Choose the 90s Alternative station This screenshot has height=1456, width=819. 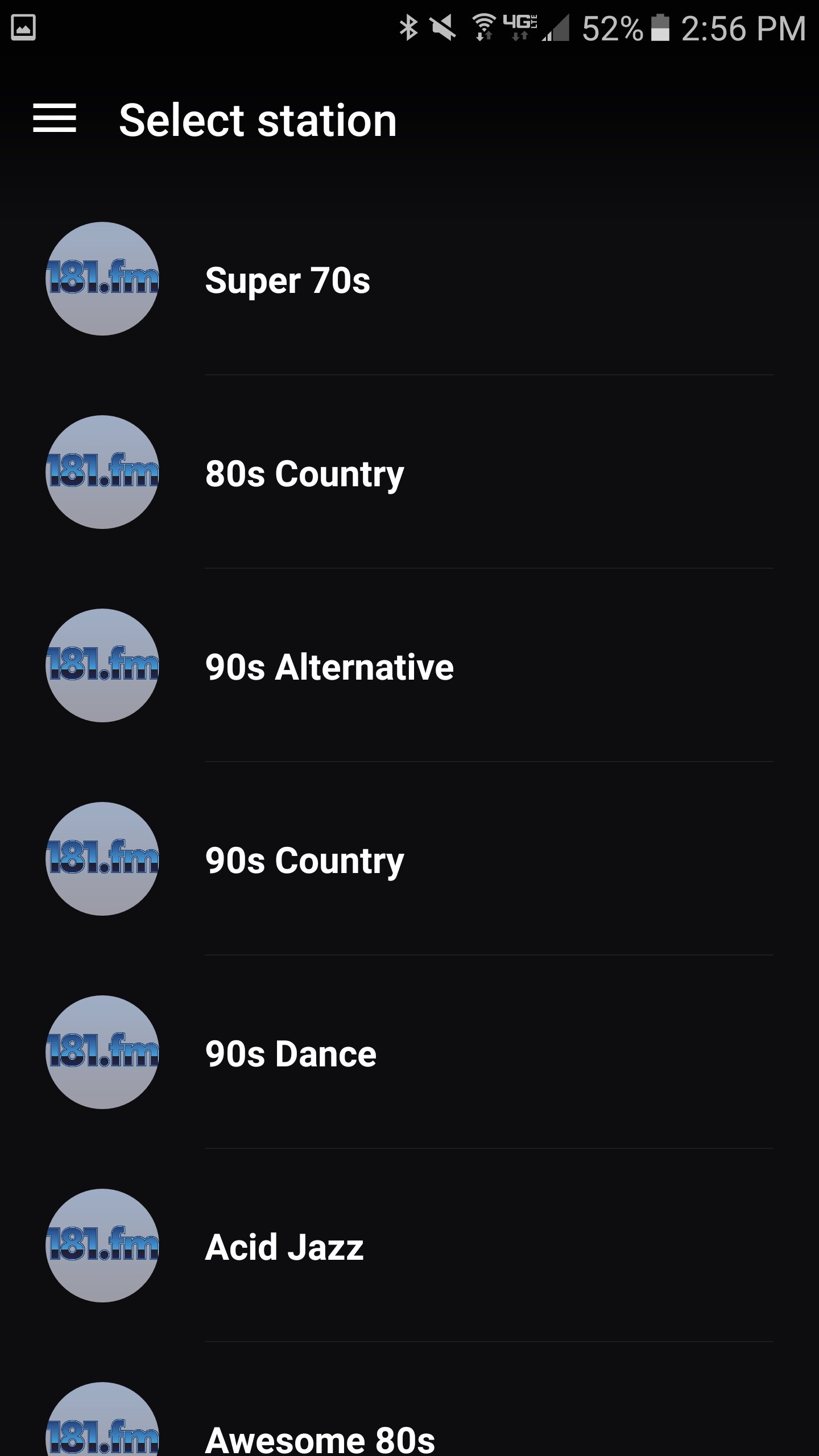[x=329, y=667]
